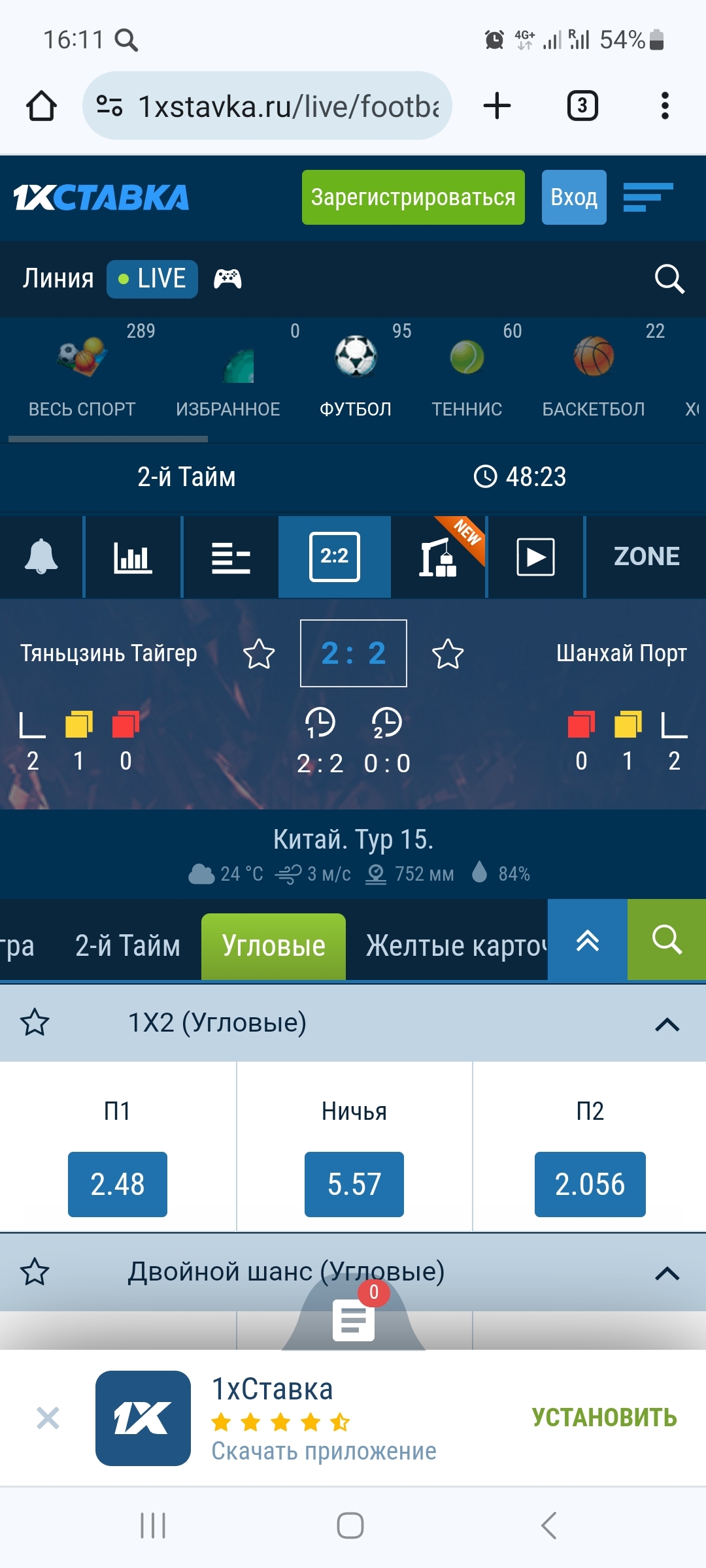The image size is (706, 1568).
Task: Open the hamburger menu in the header
Action: click(x=647, y=197)
